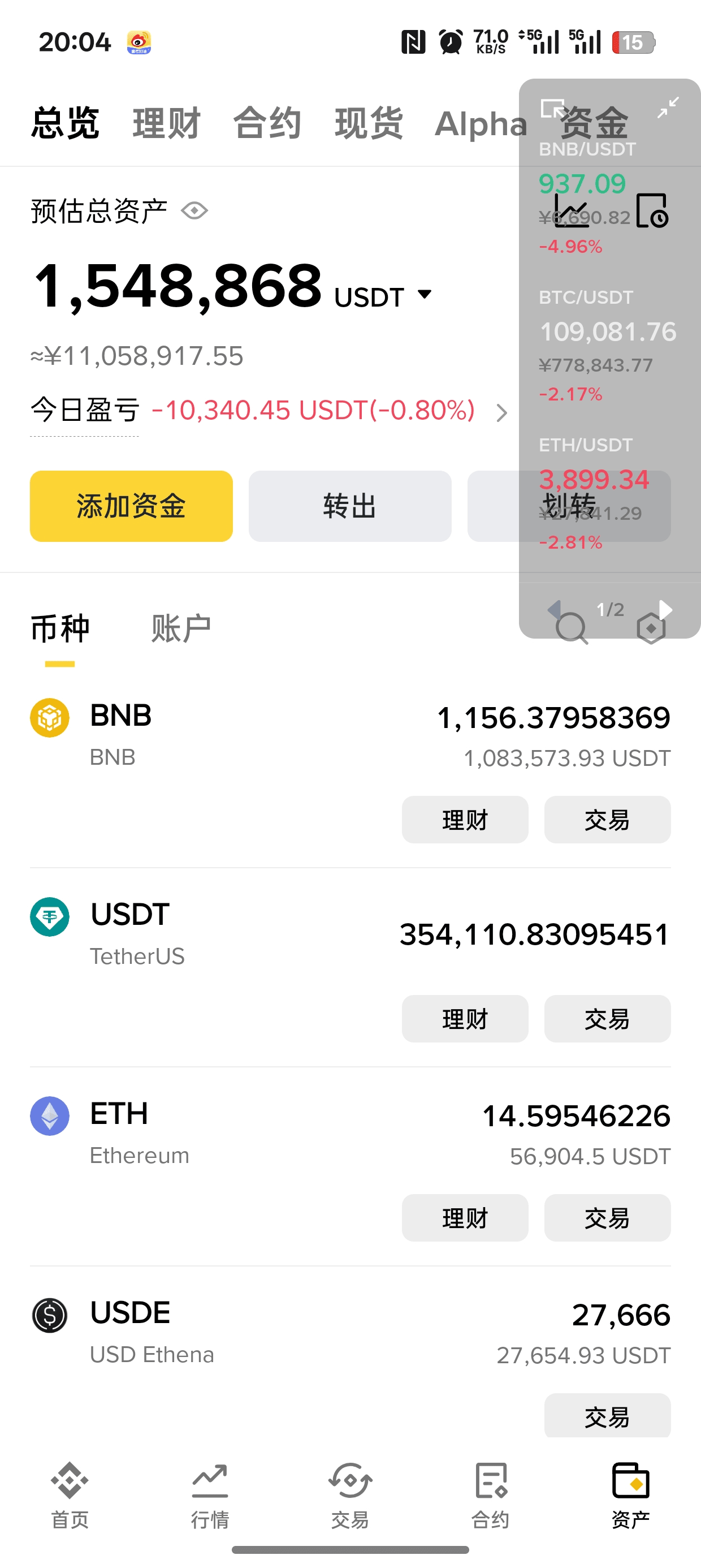701x1568 pixels.
Task: Tap the 转出 withdraw button
Action: click(x=350, y=506)
